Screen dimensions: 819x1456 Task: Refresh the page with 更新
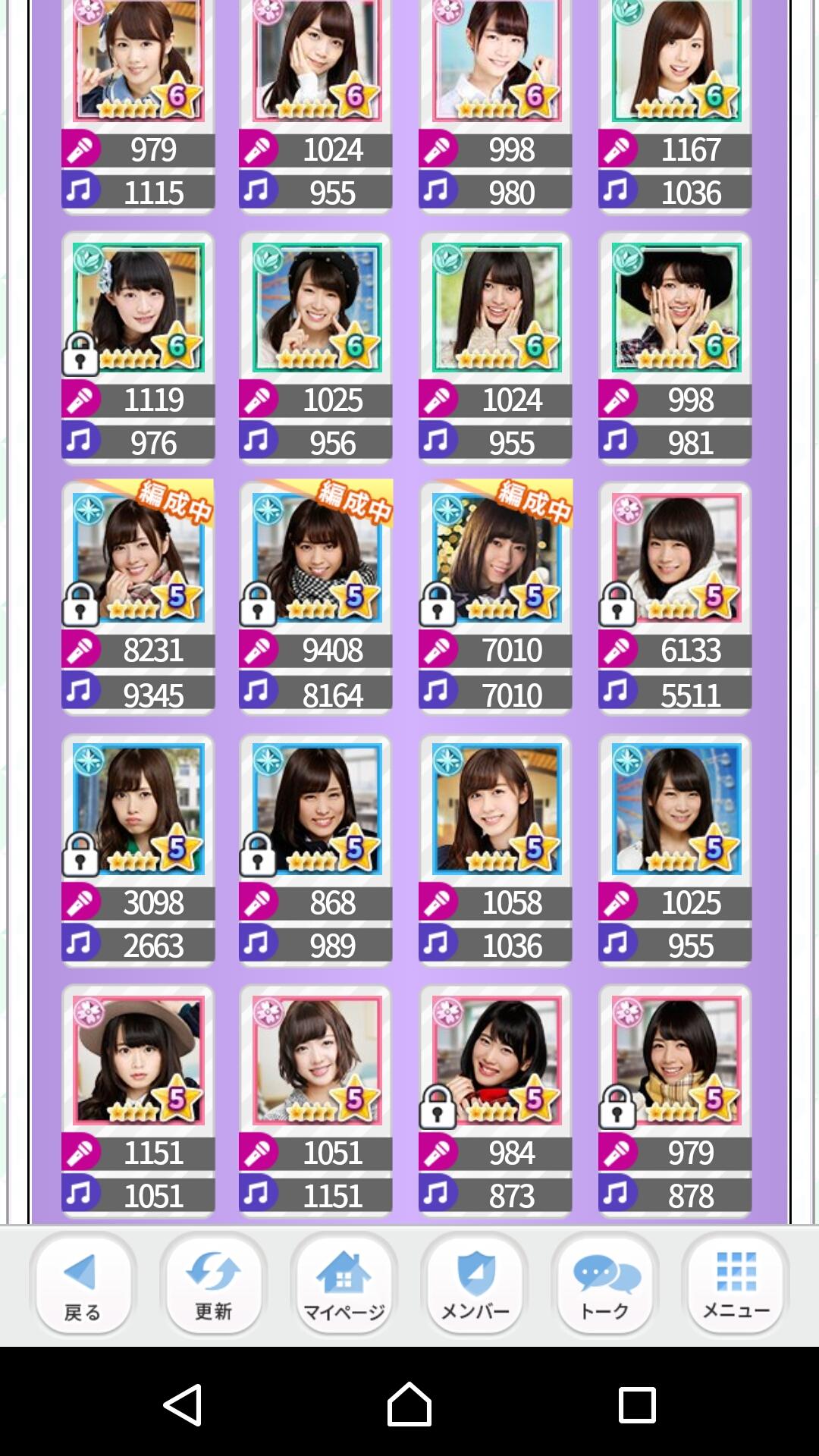click(x=213, y=1283)
